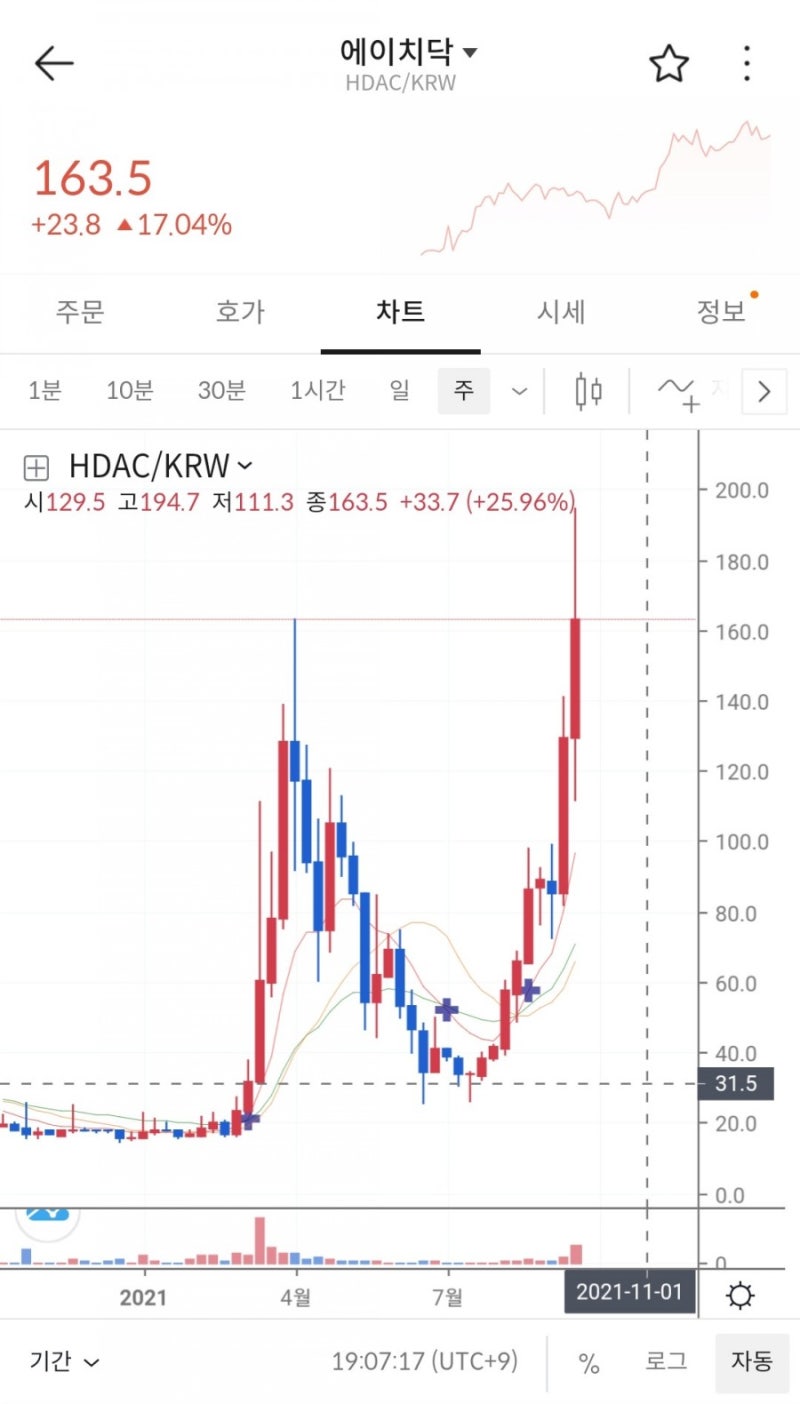Enable logarithmic scale via 로그

[x=665, y=1361]
